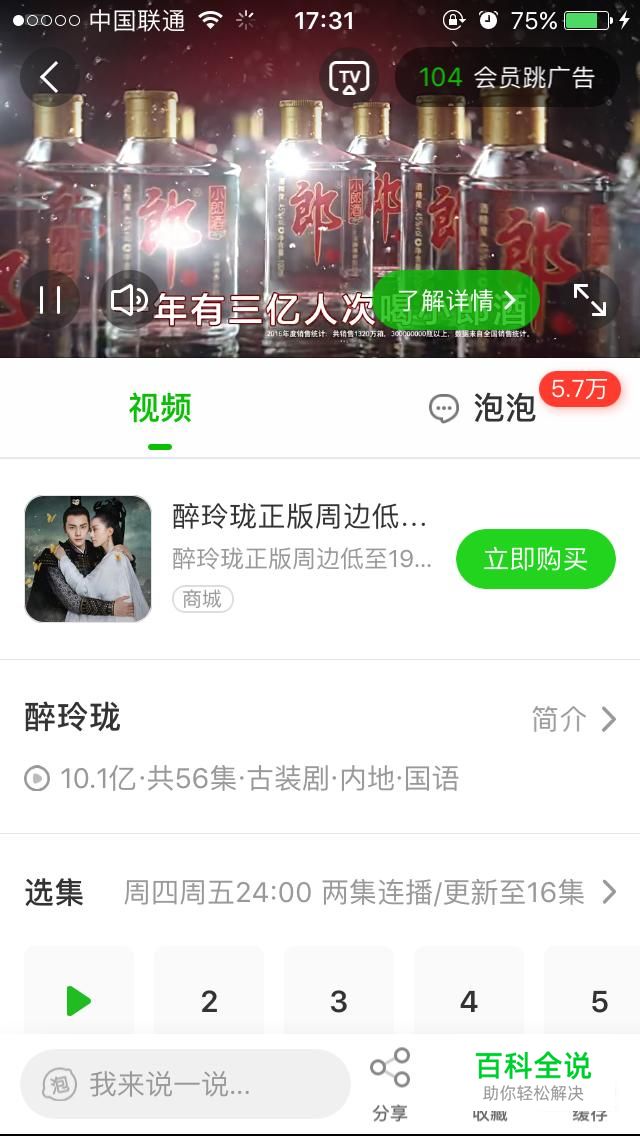Viewport: 640px width, 1136px height.
Task: Enter fullscreen video mode
Action: (589, 300)
